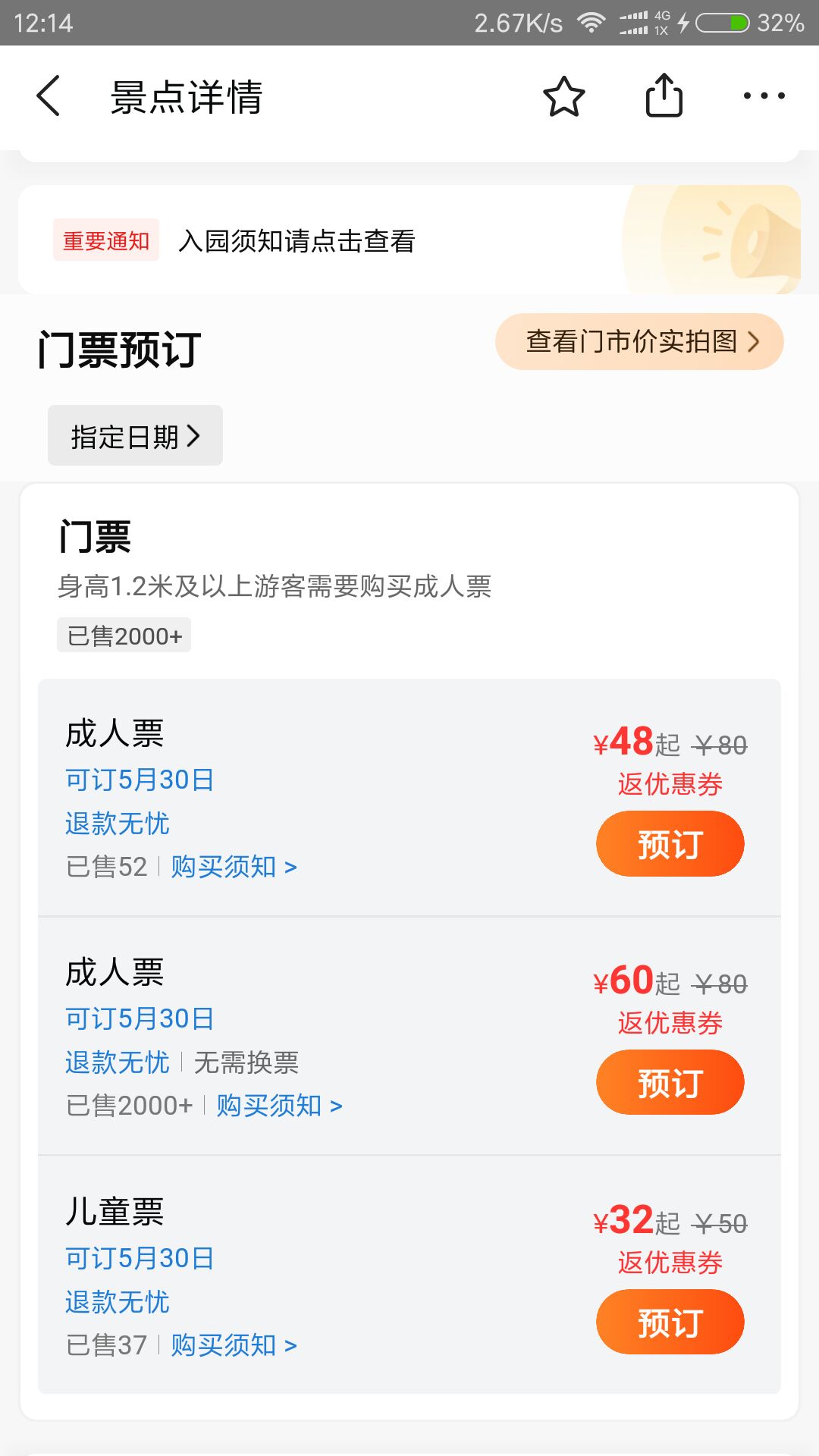Image resolution: width=819 pixels, height=1456 pixels.
Task: Open the three-dot overflow menu
Action: coord(764,96)
